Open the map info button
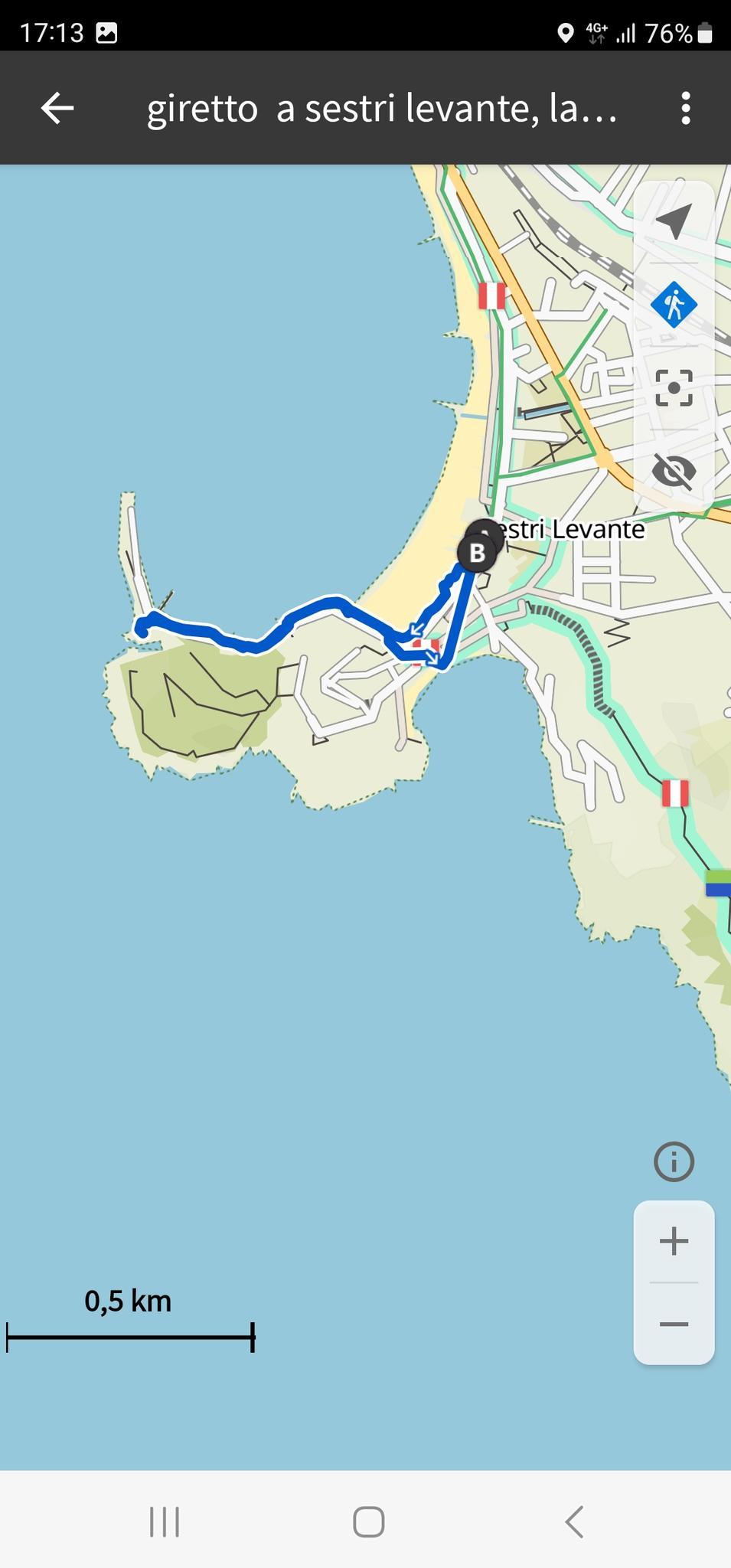The height and width of the screenshot is (1568, 731). (674, 1161)
